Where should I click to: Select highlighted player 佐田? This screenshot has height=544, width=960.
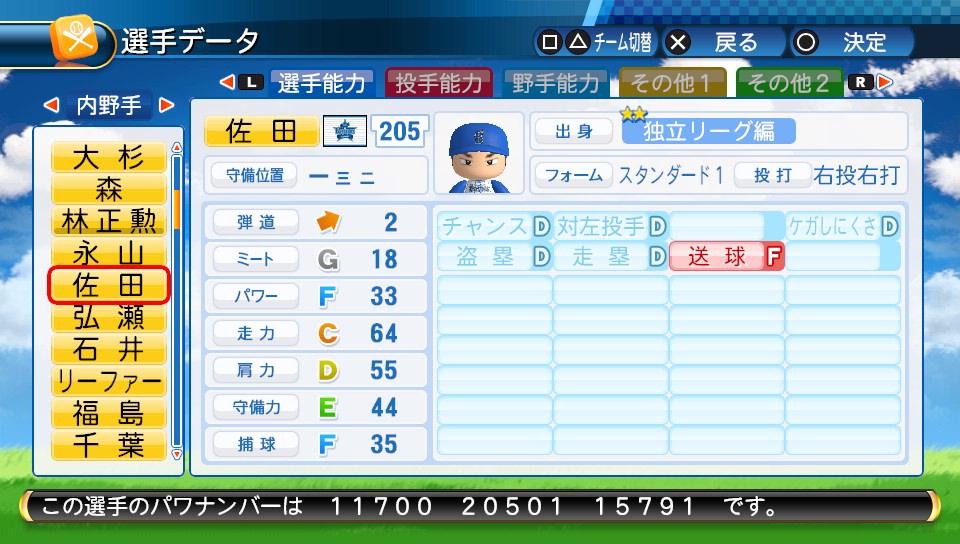click(108, 286)
